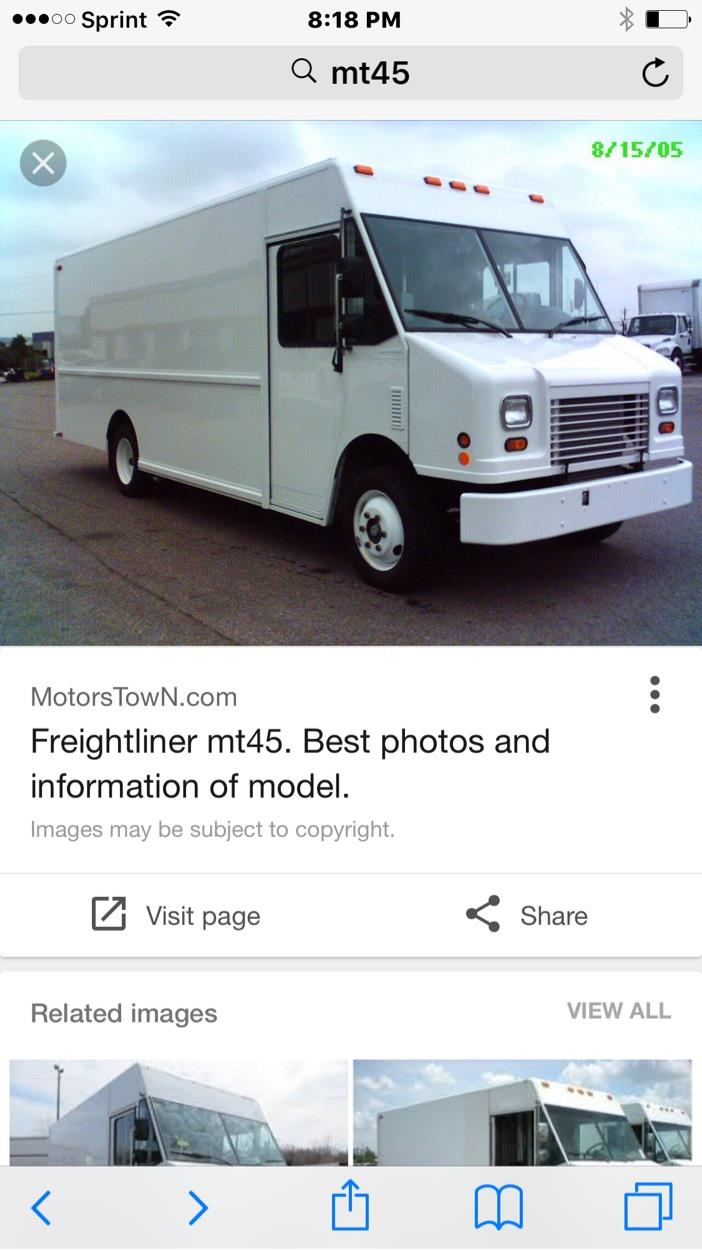Open the three-dot overflow menu
The height and width of the screenshot is (1250, 702).
coord(654,694)
